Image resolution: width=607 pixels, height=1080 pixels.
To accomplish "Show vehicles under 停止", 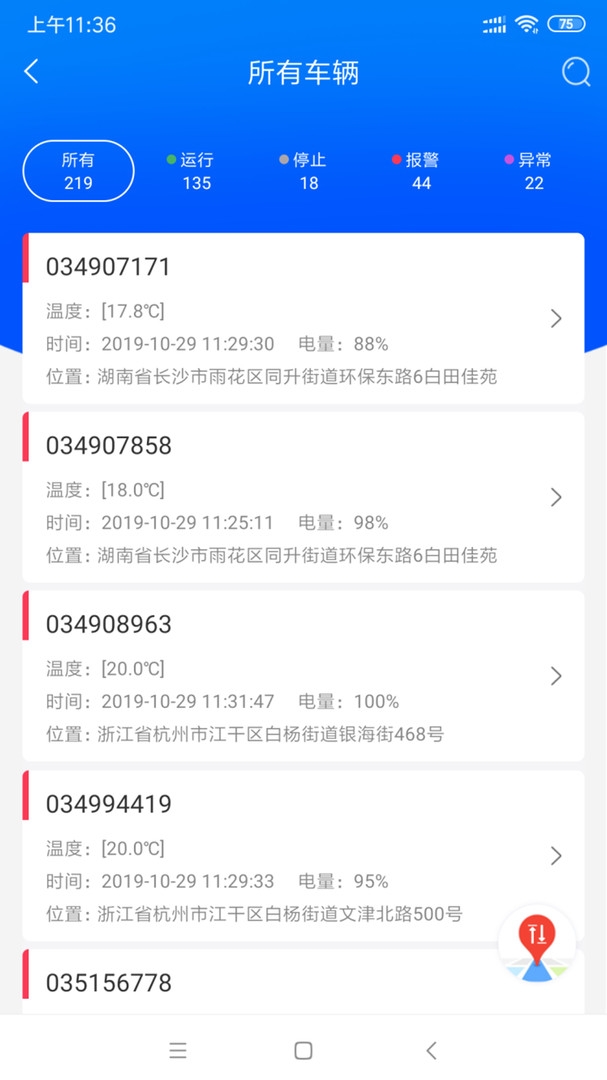I will pyautogui.click(x=303, y=171).
